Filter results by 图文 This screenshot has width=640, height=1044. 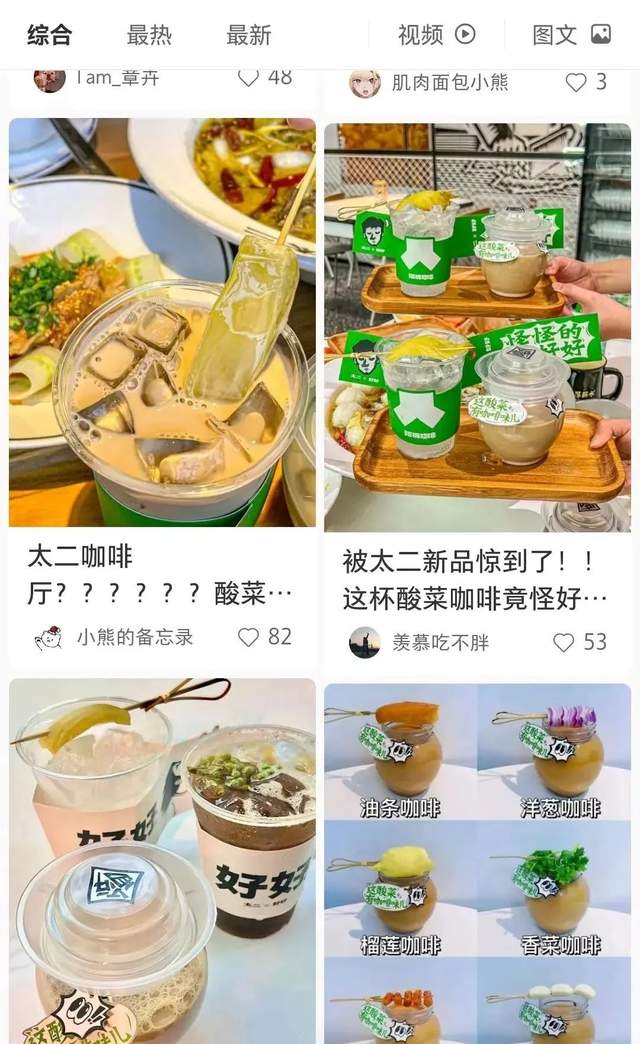click(x=571, y=35)
